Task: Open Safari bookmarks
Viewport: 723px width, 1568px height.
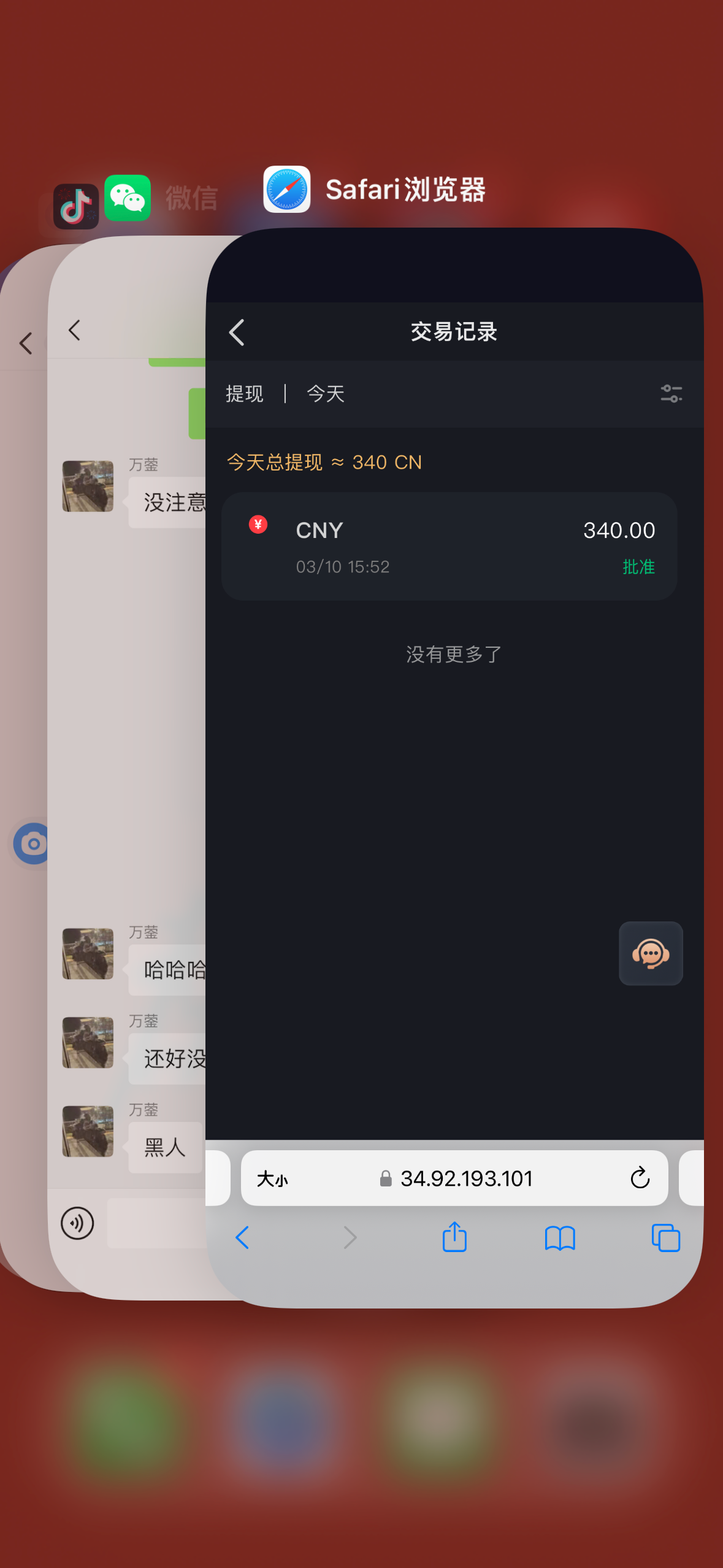Action: (559, 1237)
